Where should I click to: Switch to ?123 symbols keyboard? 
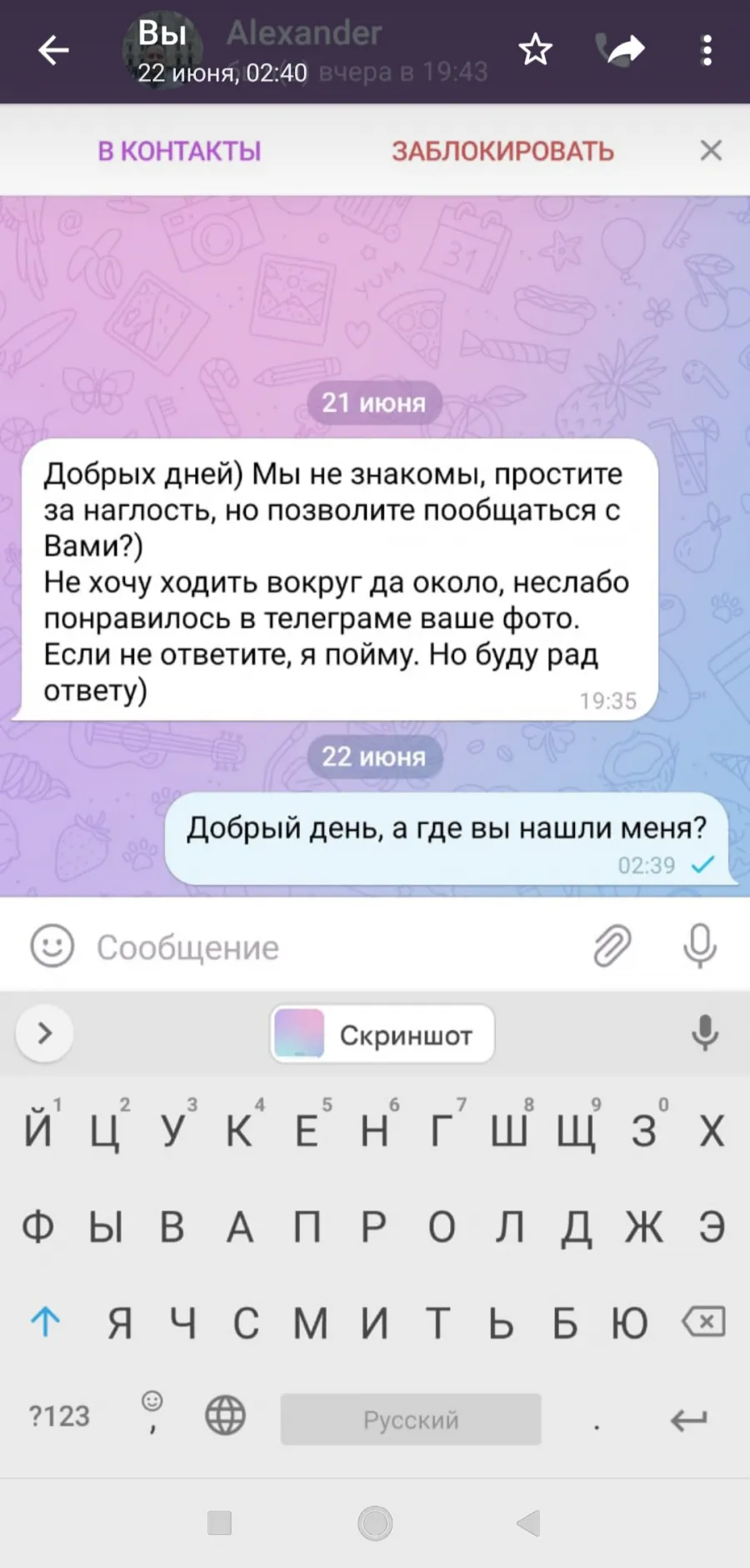pos(59,1416)
